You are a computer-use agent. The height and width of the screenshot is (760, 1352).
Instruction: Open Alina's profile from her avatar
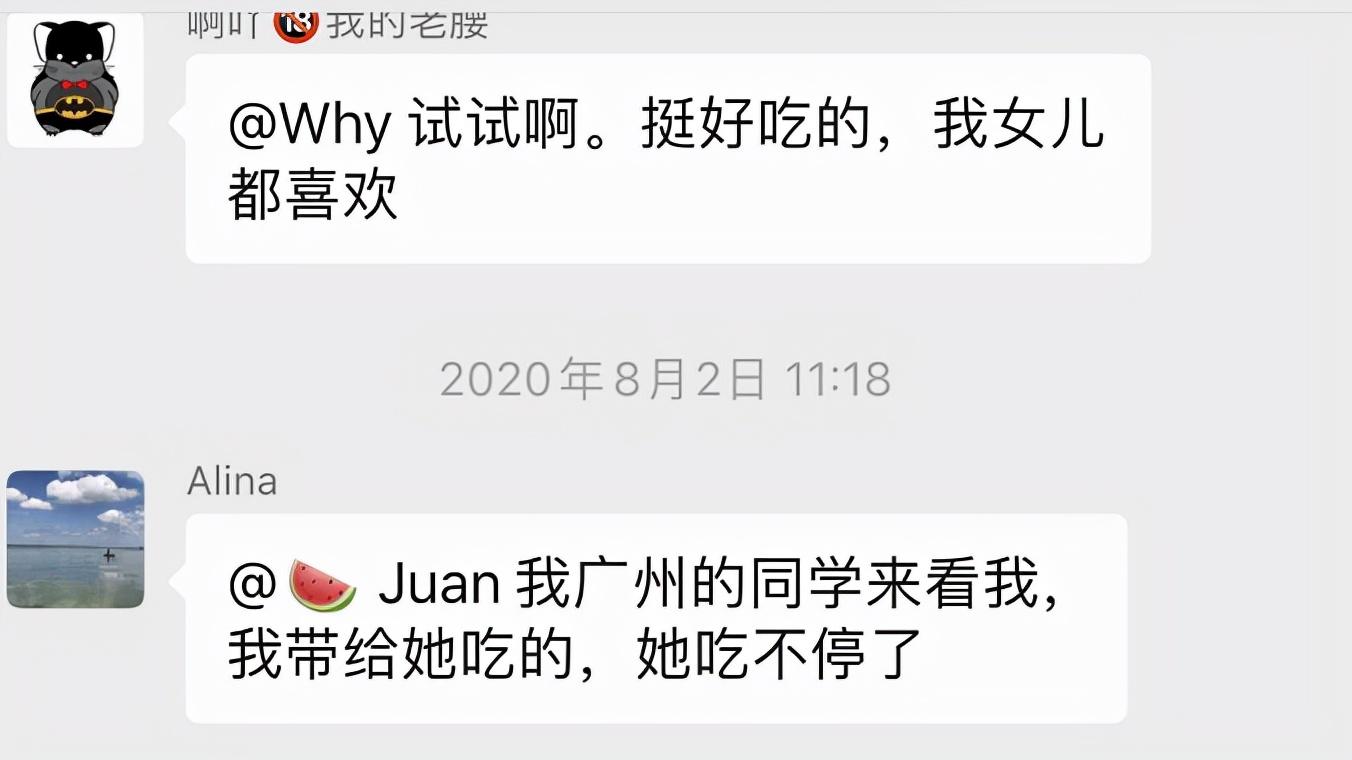(x=75, y=539)
